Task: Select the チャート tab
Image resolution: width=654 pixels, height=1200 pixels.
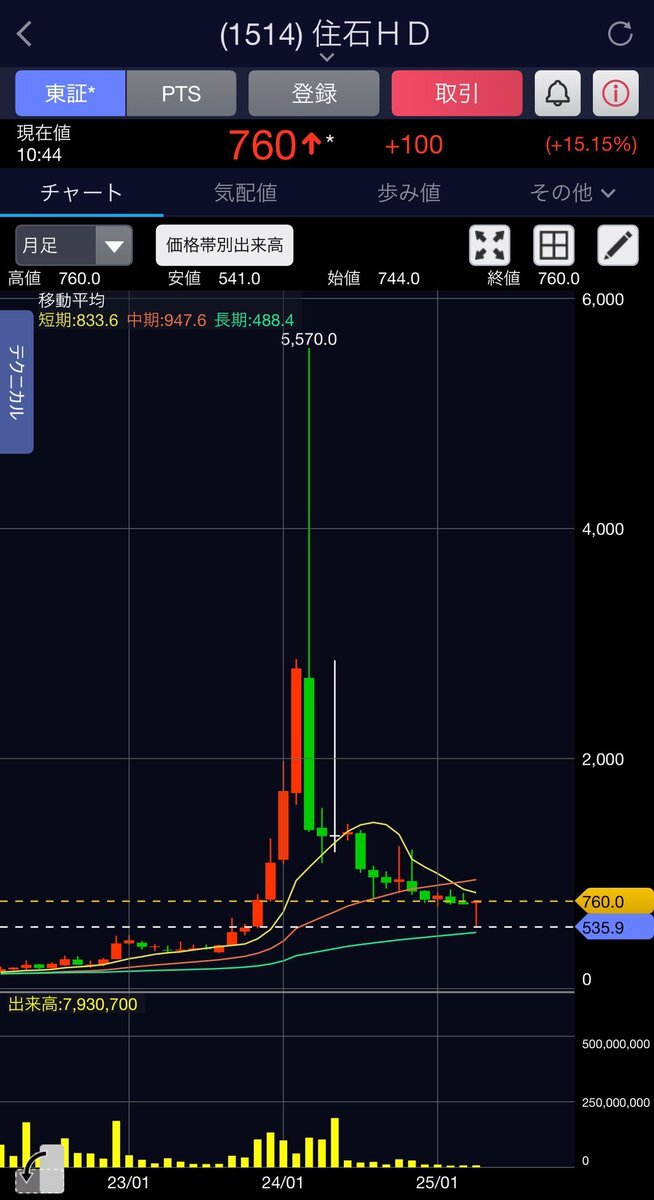Action: point(81,193)
